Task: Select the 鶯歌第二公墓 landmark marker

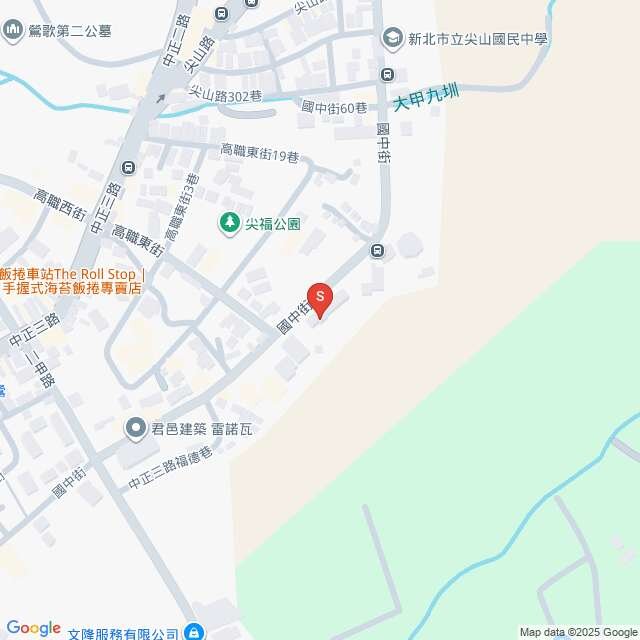Action: pos(13,31)
